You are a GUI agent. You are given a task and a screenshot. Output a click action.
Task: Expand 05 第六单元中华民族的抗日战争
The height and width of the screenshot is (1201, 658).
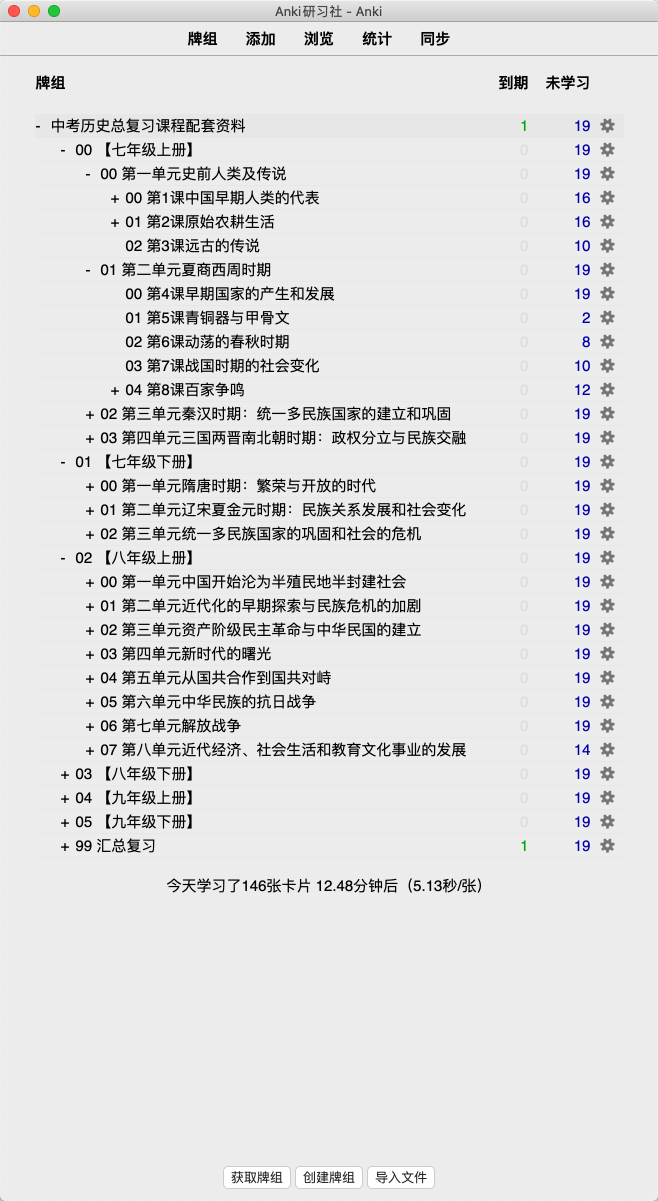[90, 702]
